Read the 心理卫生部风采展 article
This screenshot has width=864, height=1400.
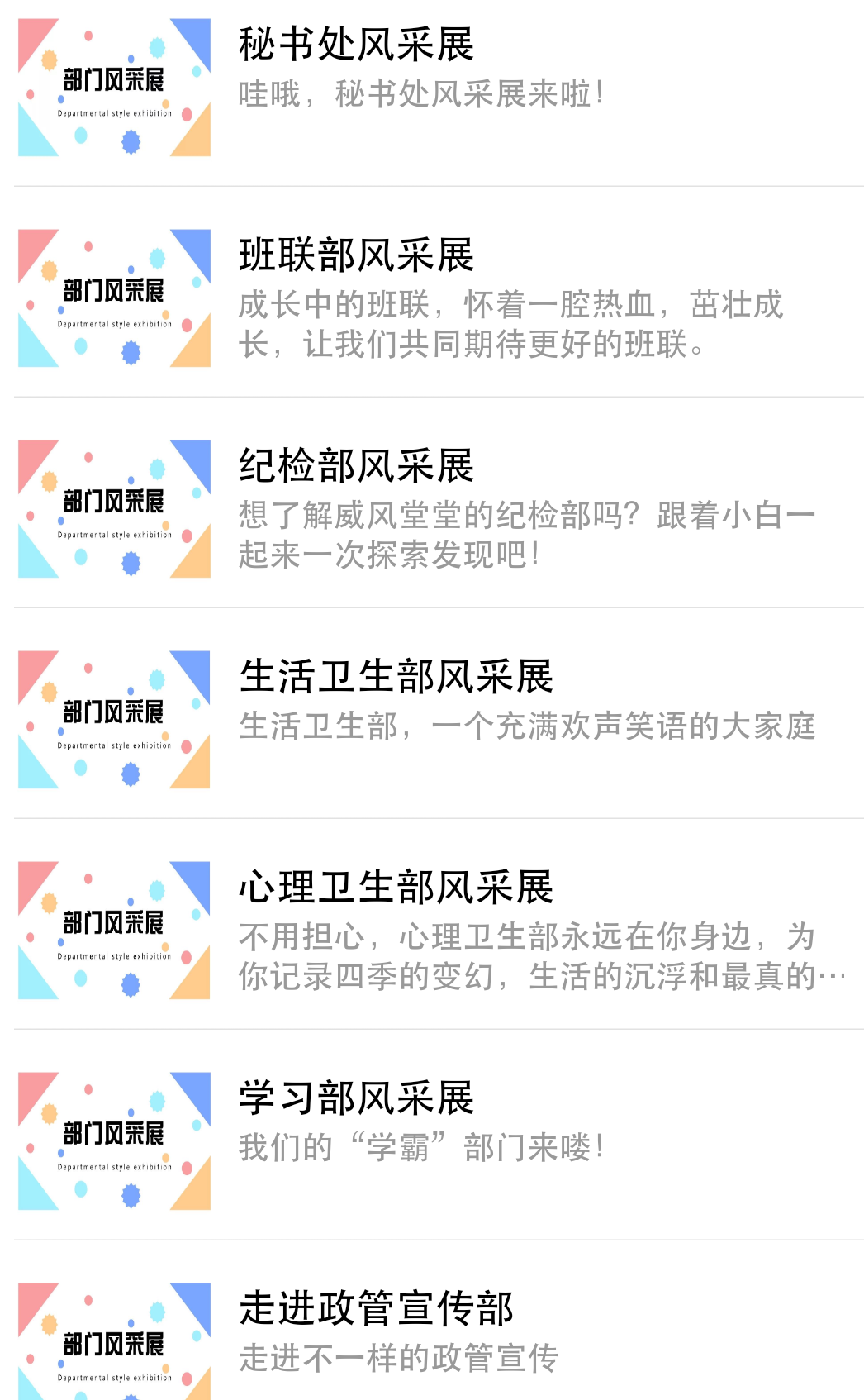(396, 888)
